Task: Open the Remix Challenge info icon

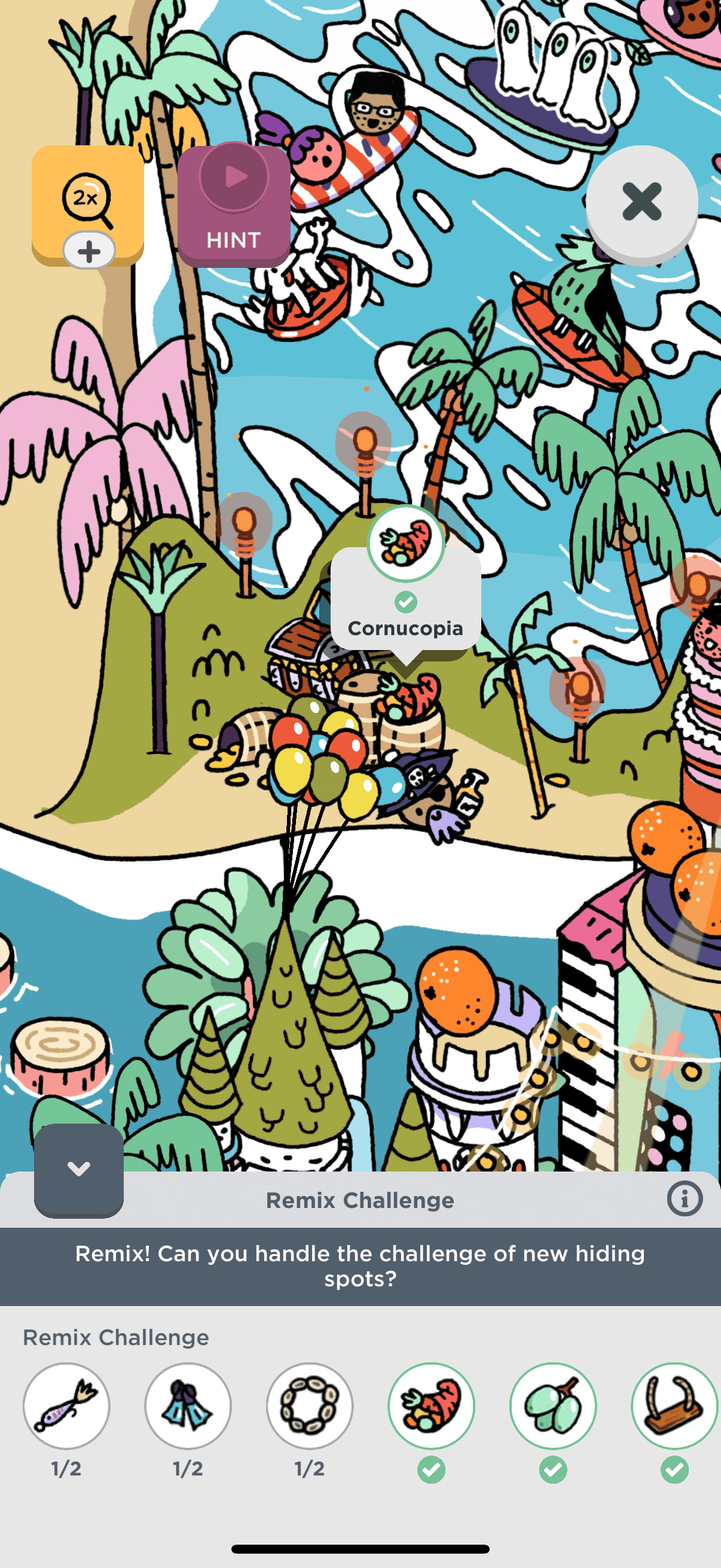Action: [x=685, y=1199]
